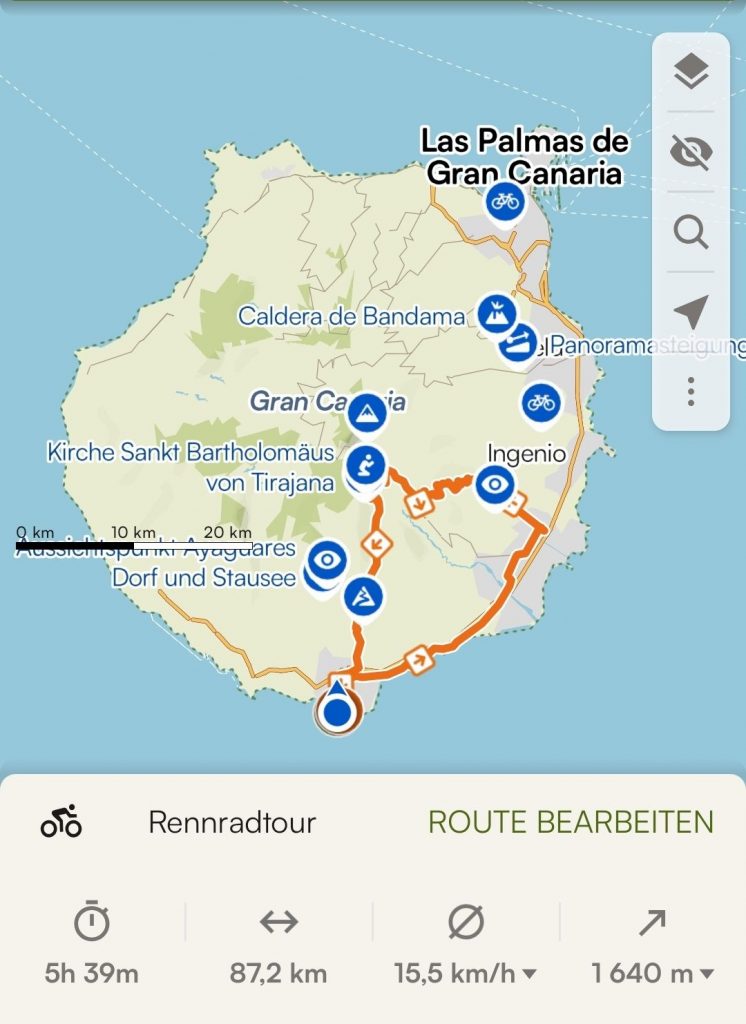Center map on my current location
The height and width of the screenshot is (1024, 746).
[x=690, y=312]
